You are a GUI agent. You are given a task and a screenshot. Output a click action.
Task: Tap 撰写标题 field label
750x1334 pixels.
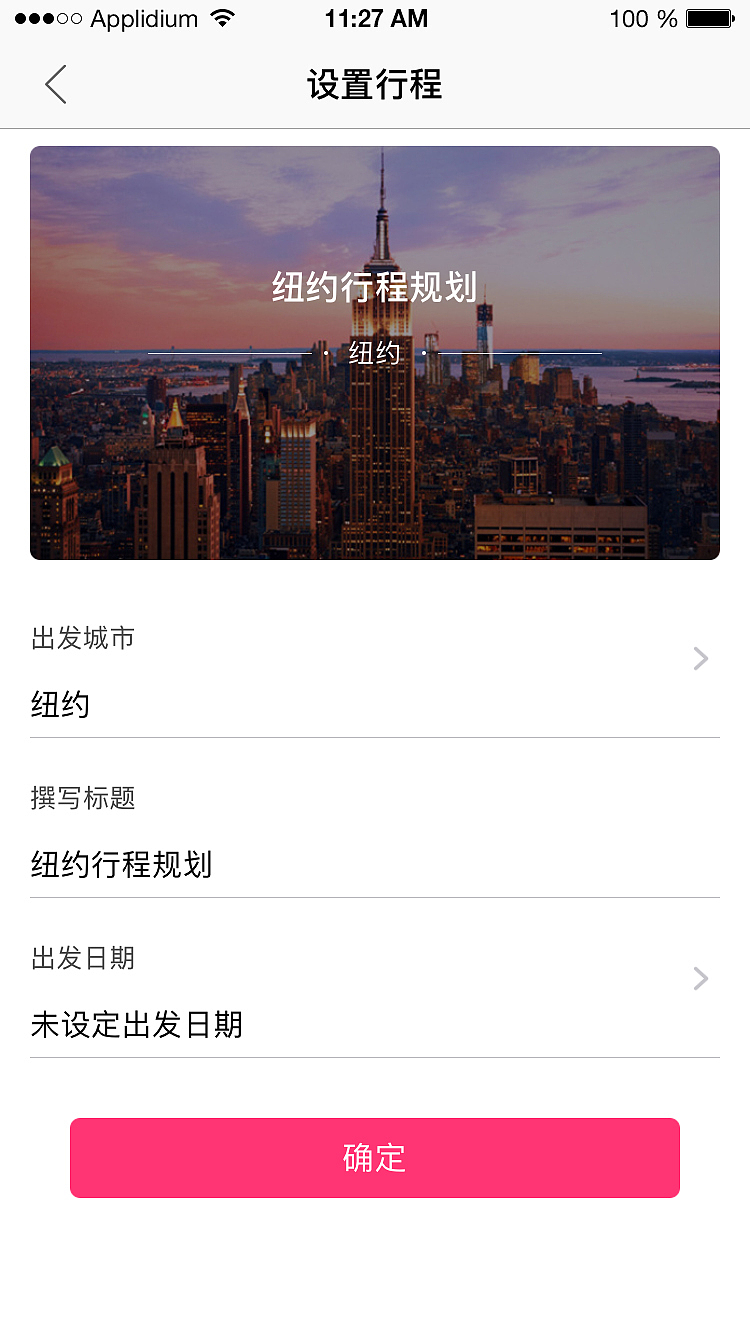pyautogui.click(x=83, y=798)
